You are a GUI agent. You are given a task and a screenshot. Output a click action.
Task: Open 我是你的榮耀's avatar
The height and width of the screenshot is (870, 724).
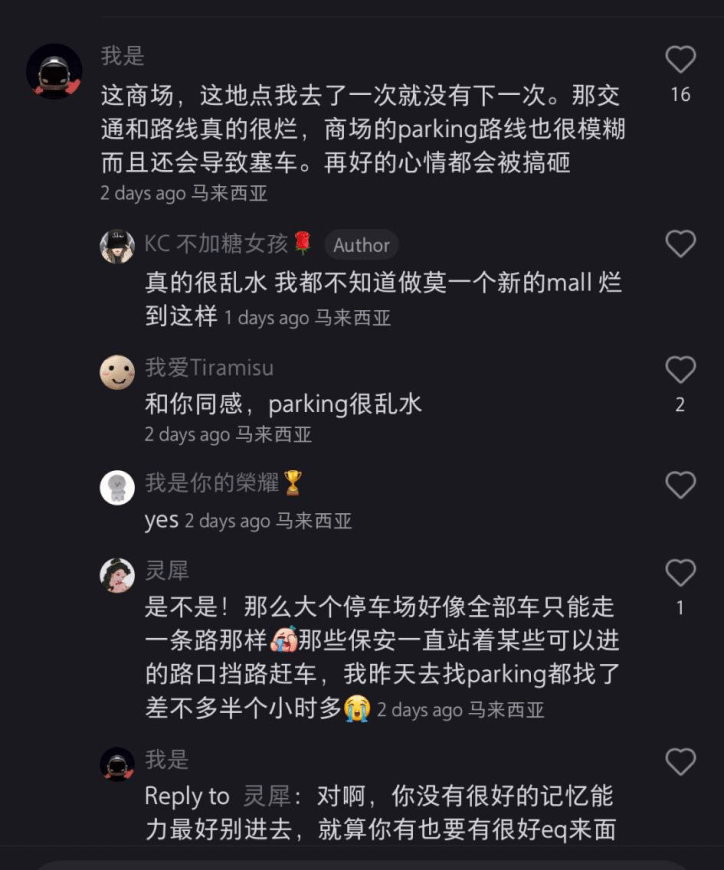[117, 487]
